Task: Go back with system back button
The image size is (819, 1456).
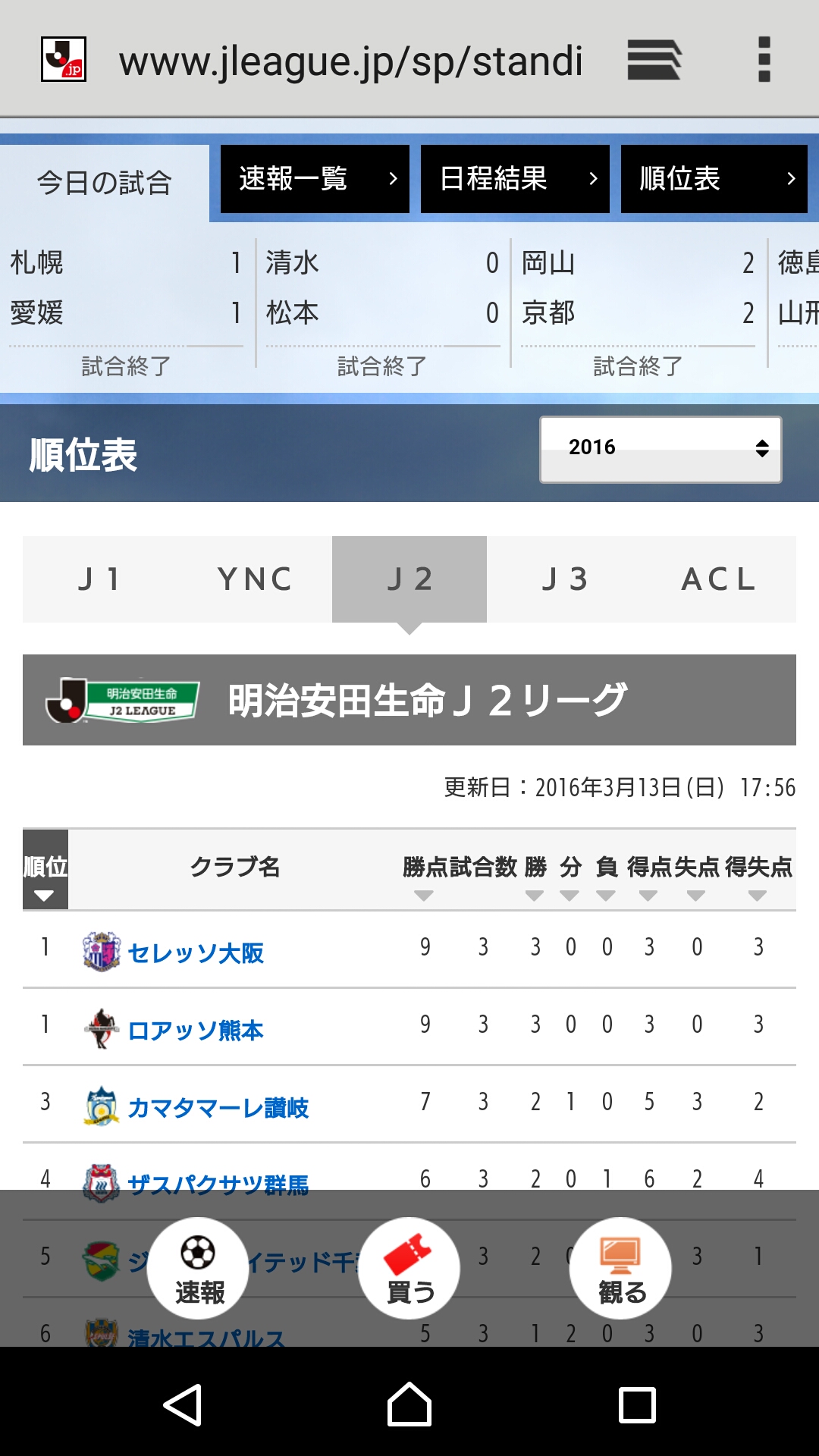Action: (183, 1404)
